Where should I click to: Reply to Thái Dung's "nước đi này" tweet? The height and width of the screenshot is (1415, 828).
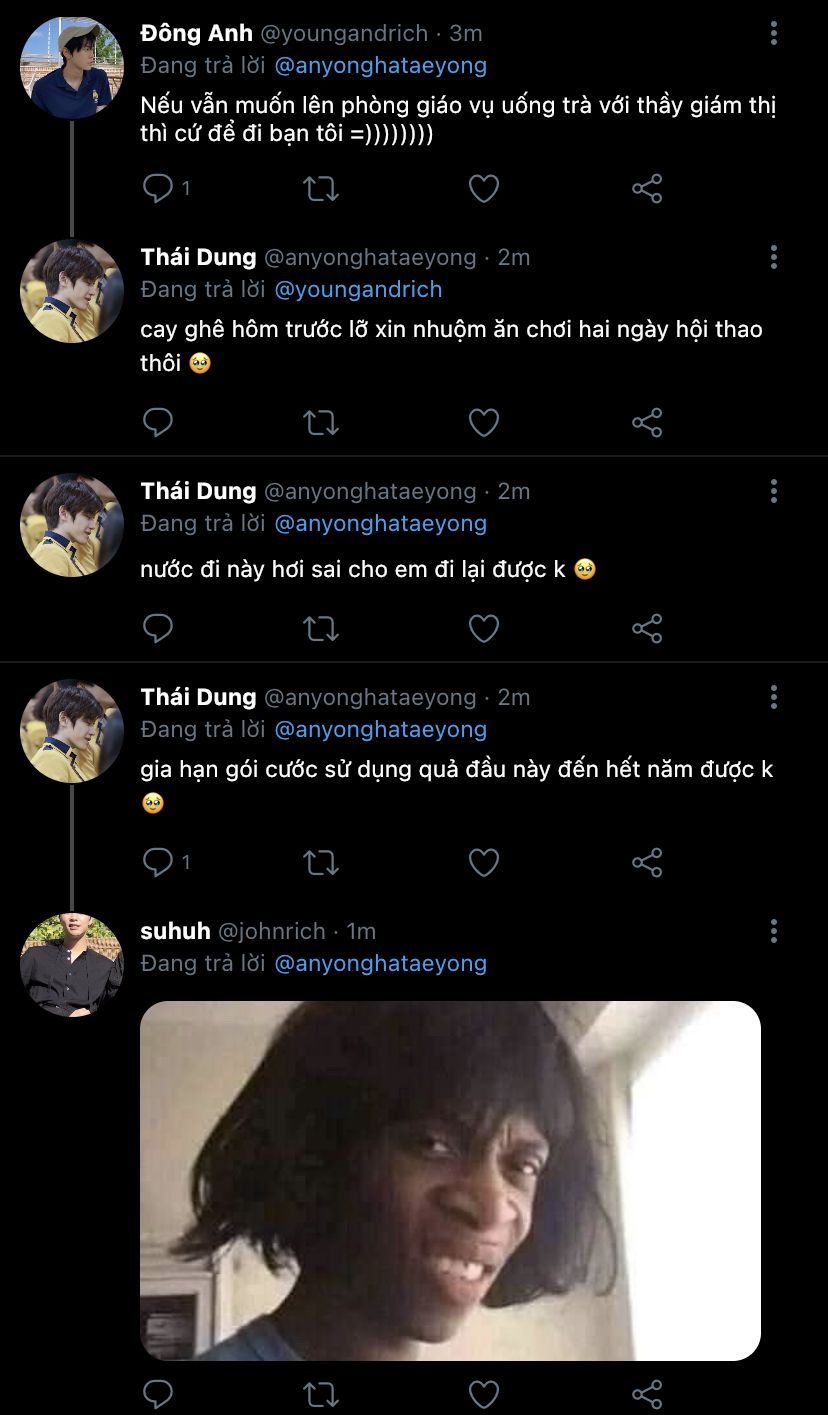point(158,628)
